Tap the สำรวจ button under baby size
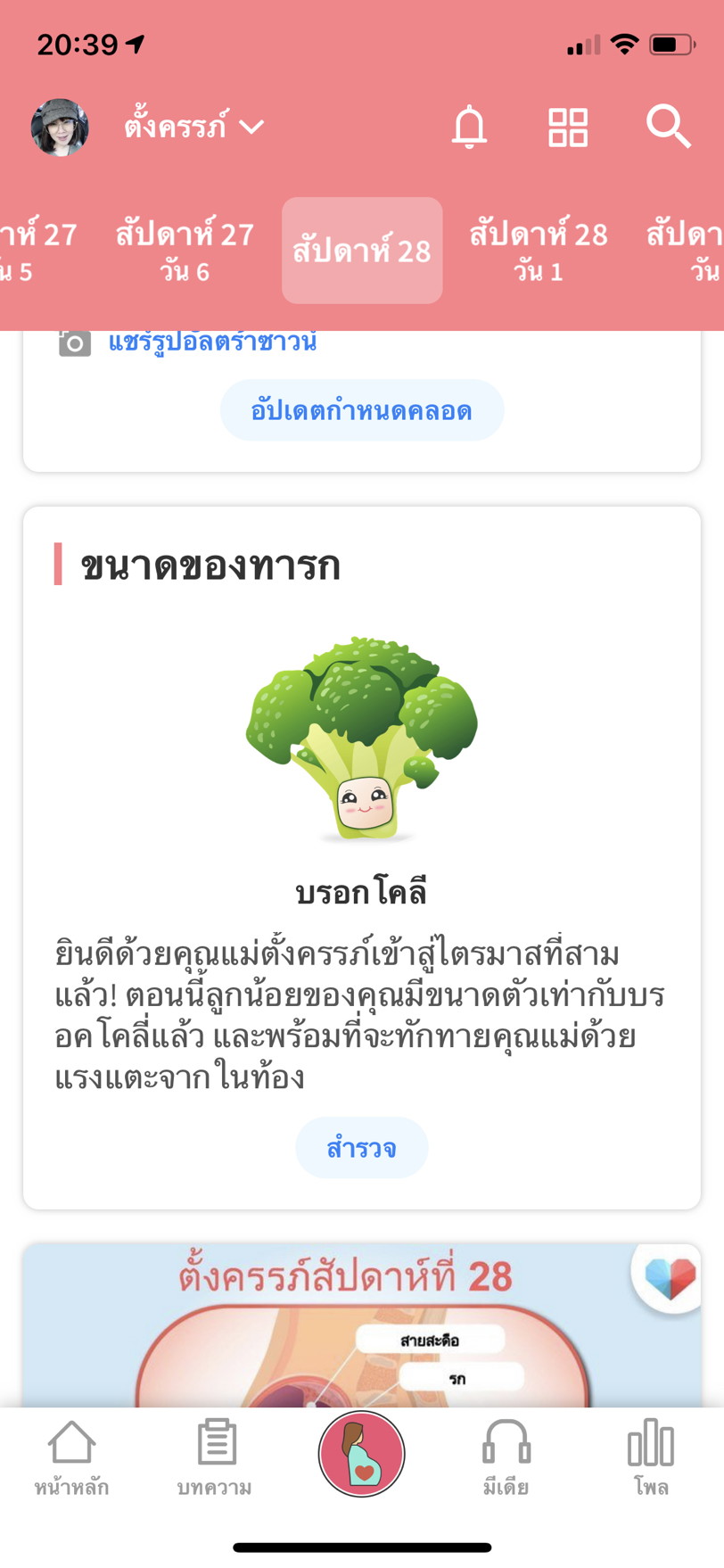The image size is (724, 1568). point(361,1147)
